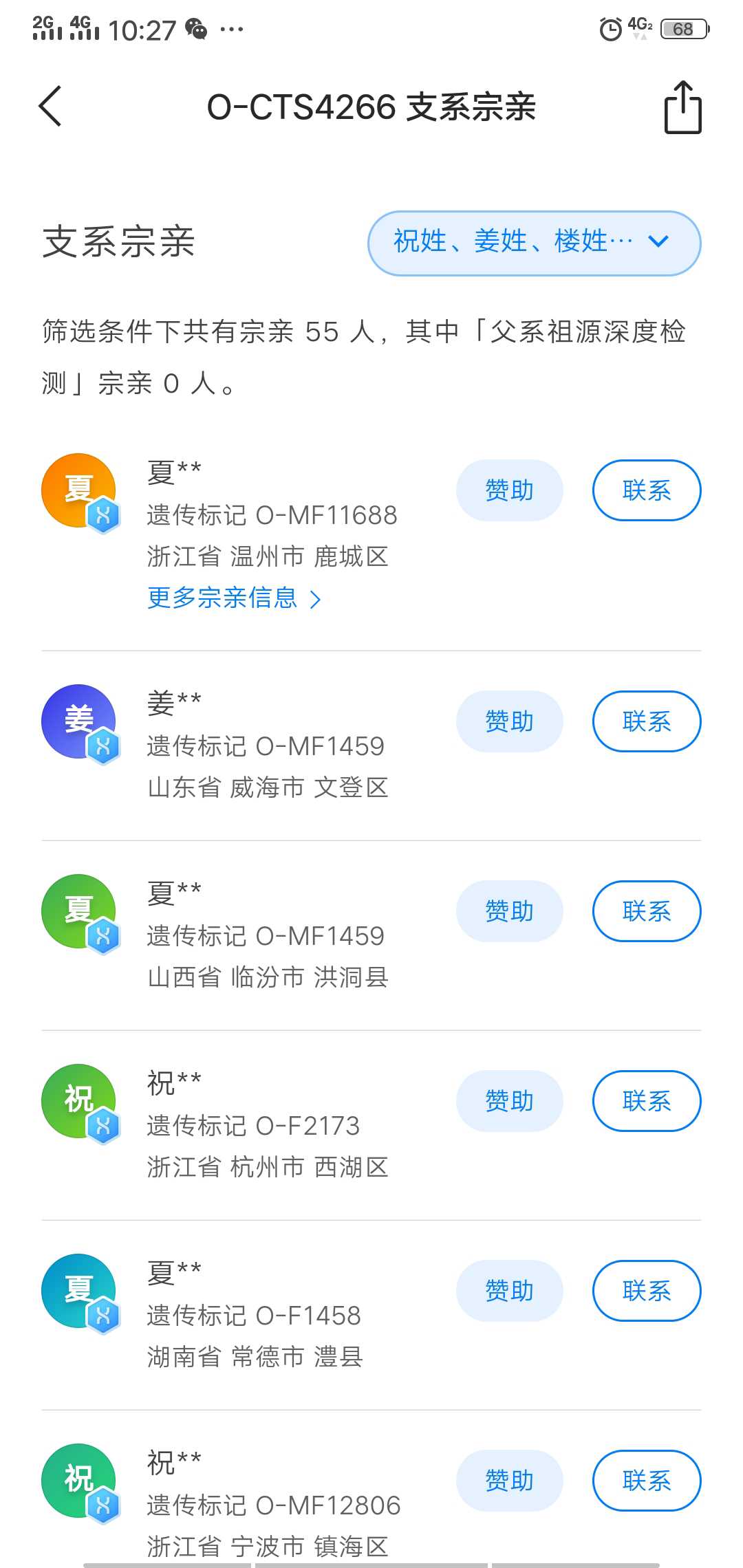Sponsor 姜** from 山东省 威海市
743x1568 pixels.
[x=510, y=721]
